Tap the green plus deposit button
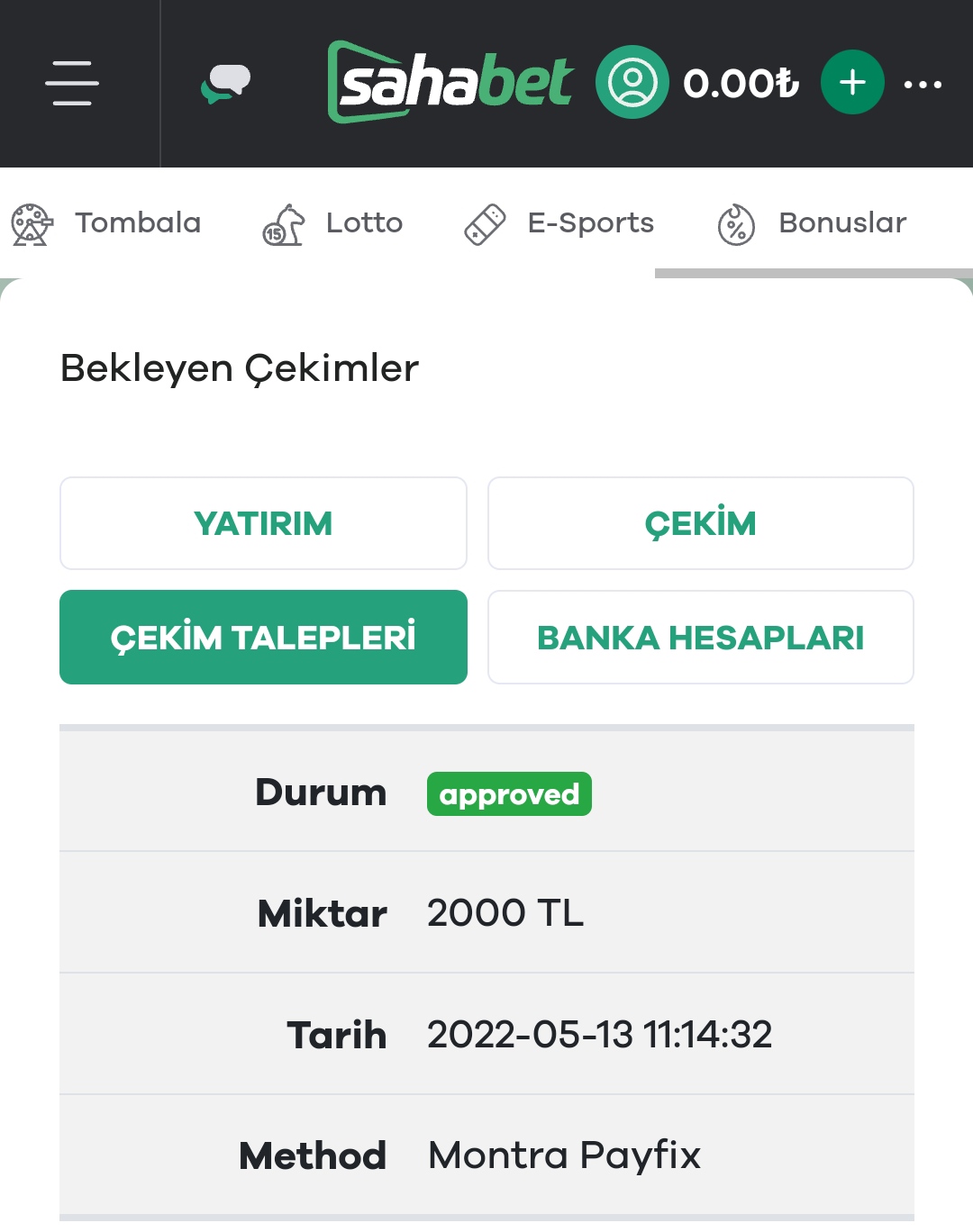Screen dimensions: 973x1232 point(851,83)
